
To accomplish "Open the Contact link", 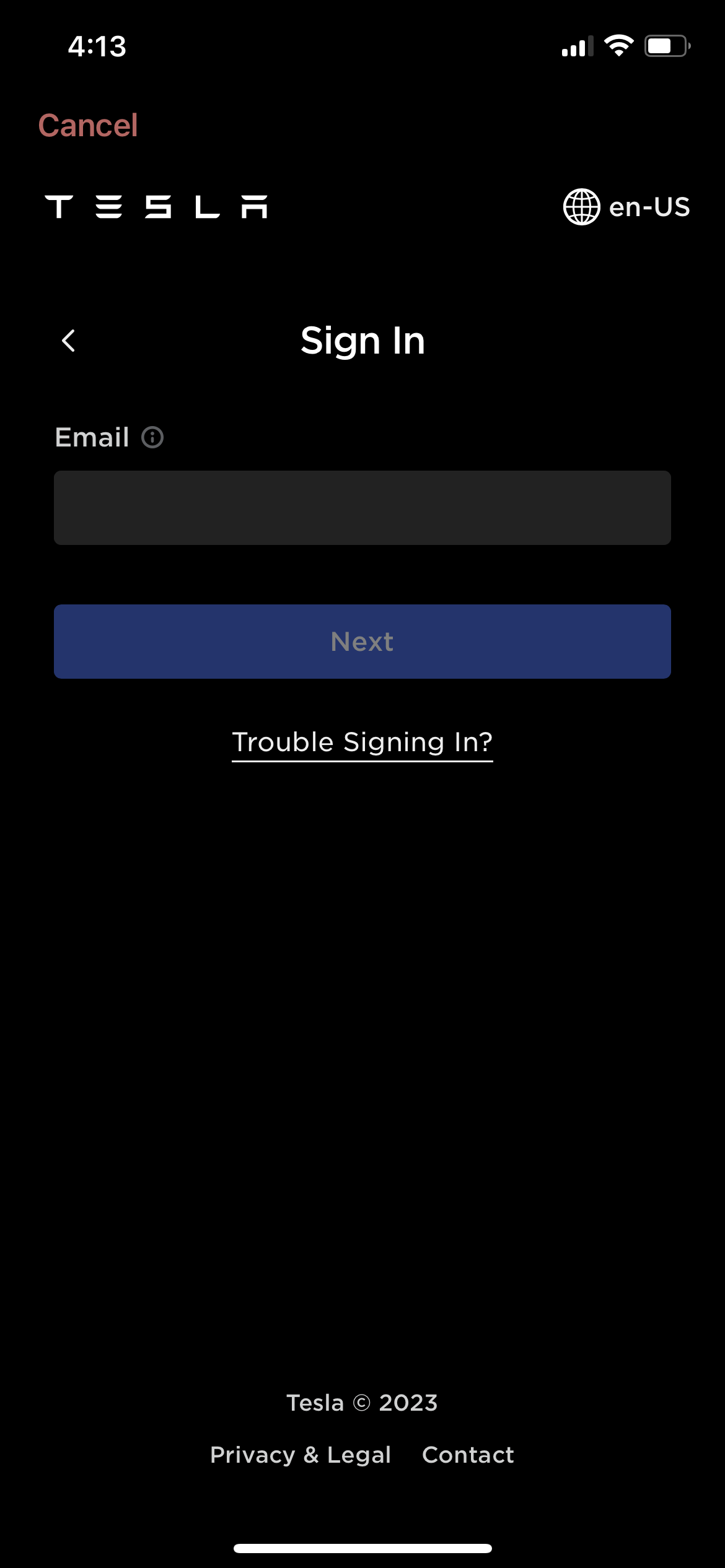I will click(468, 1455).
